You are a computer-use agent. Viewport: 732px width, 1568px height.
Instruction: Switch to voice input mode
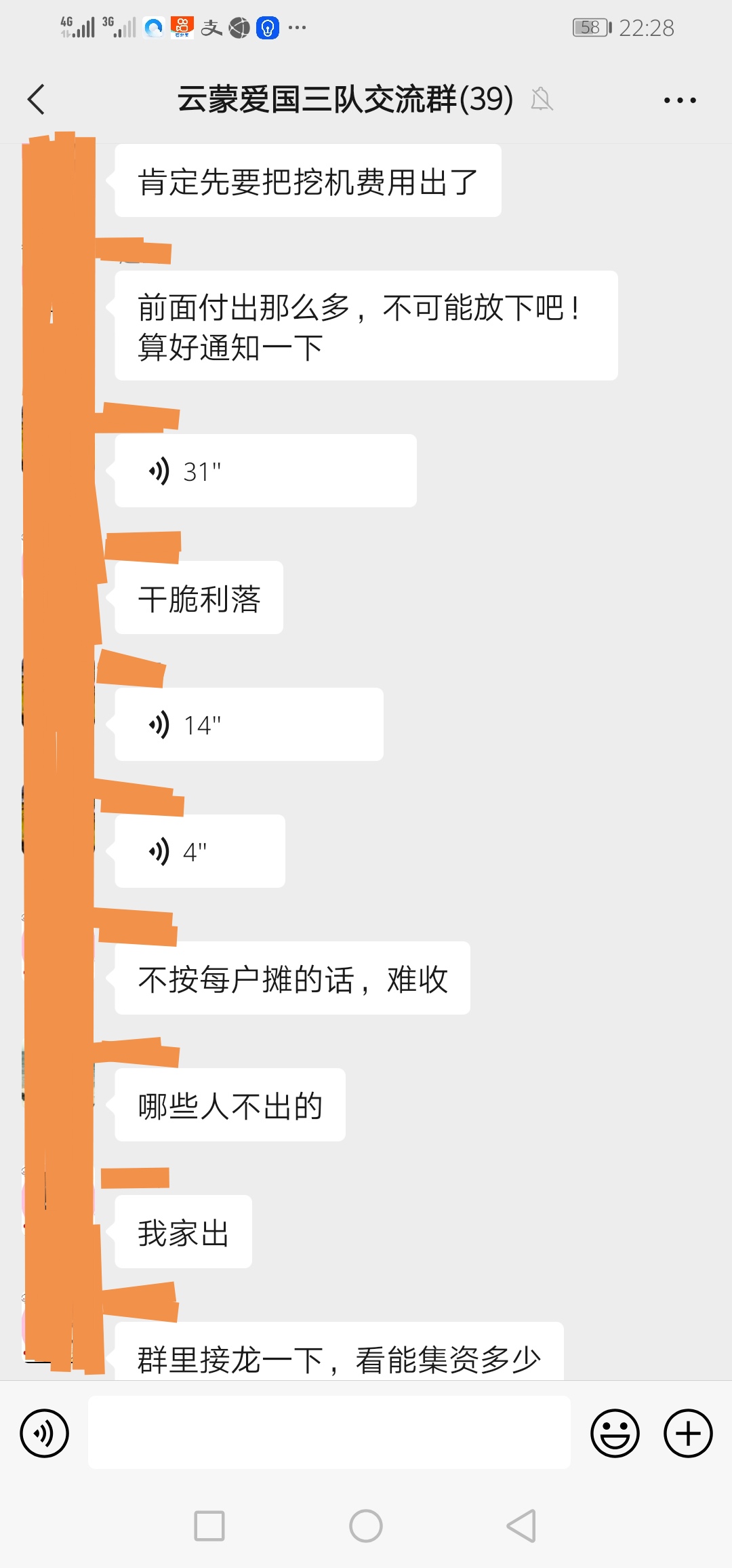pos(45,1433)
